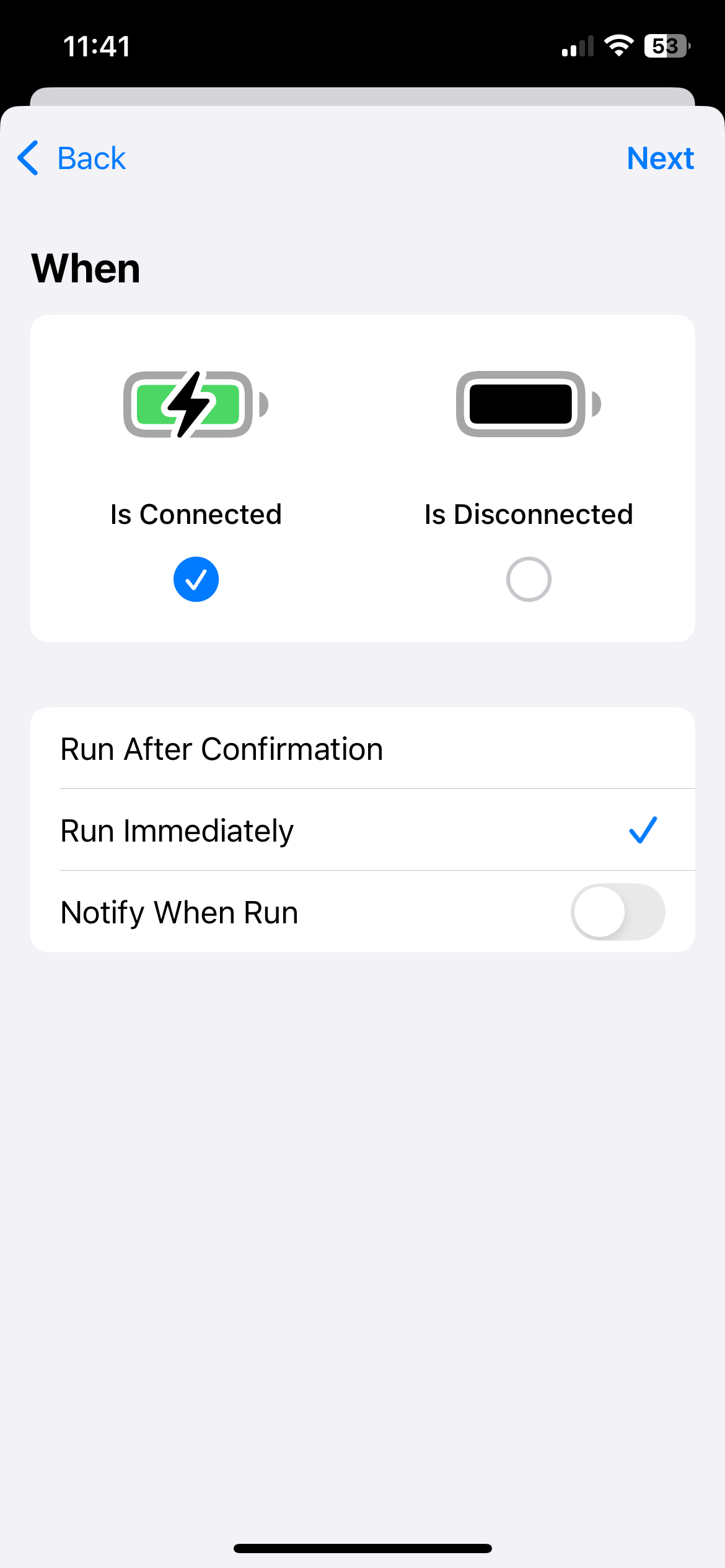This screenshot has height=1568, width=725.
Task: Go back to the previous screen
Action: (72, 159)
